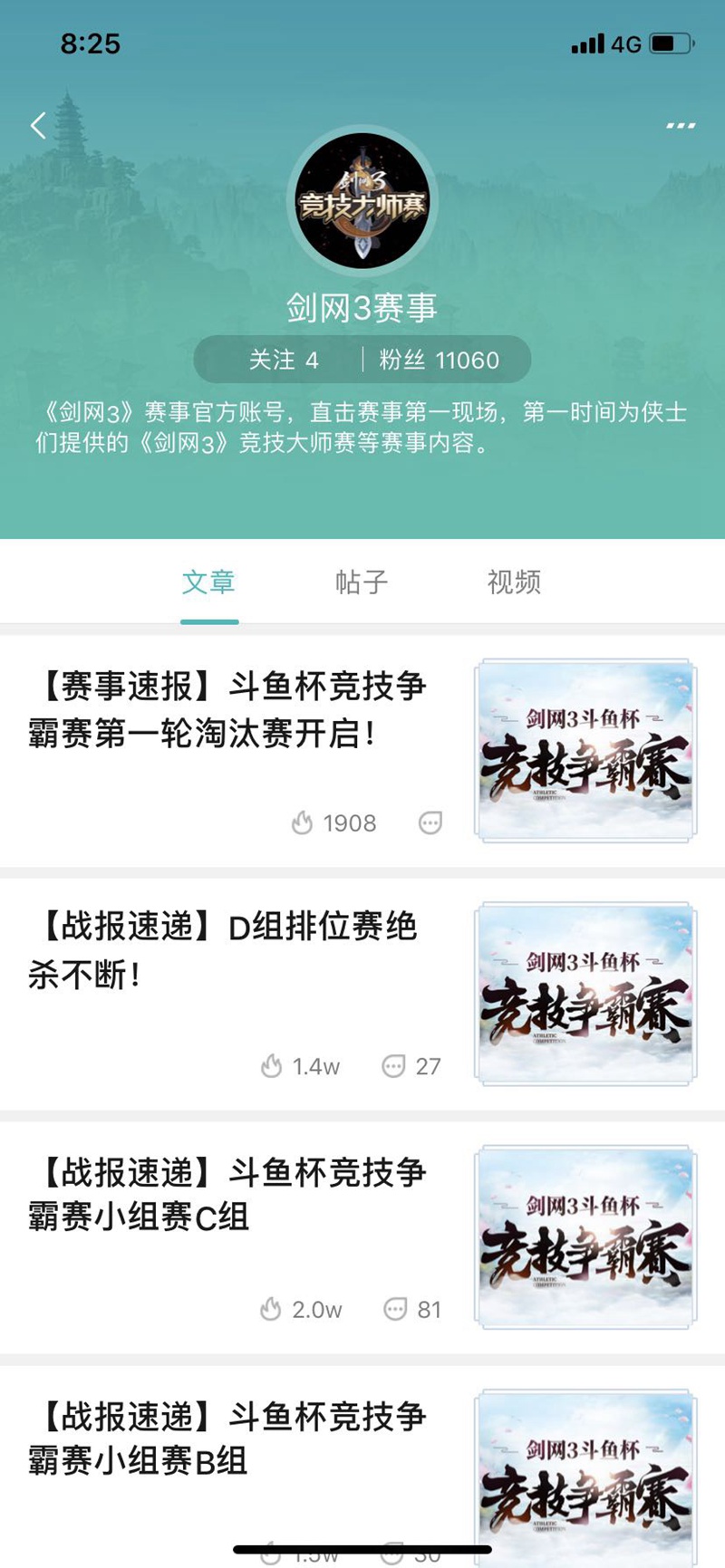
Task: Tap the flame icon showing 1.4w likes
Action: click(x=272, y=1067)
